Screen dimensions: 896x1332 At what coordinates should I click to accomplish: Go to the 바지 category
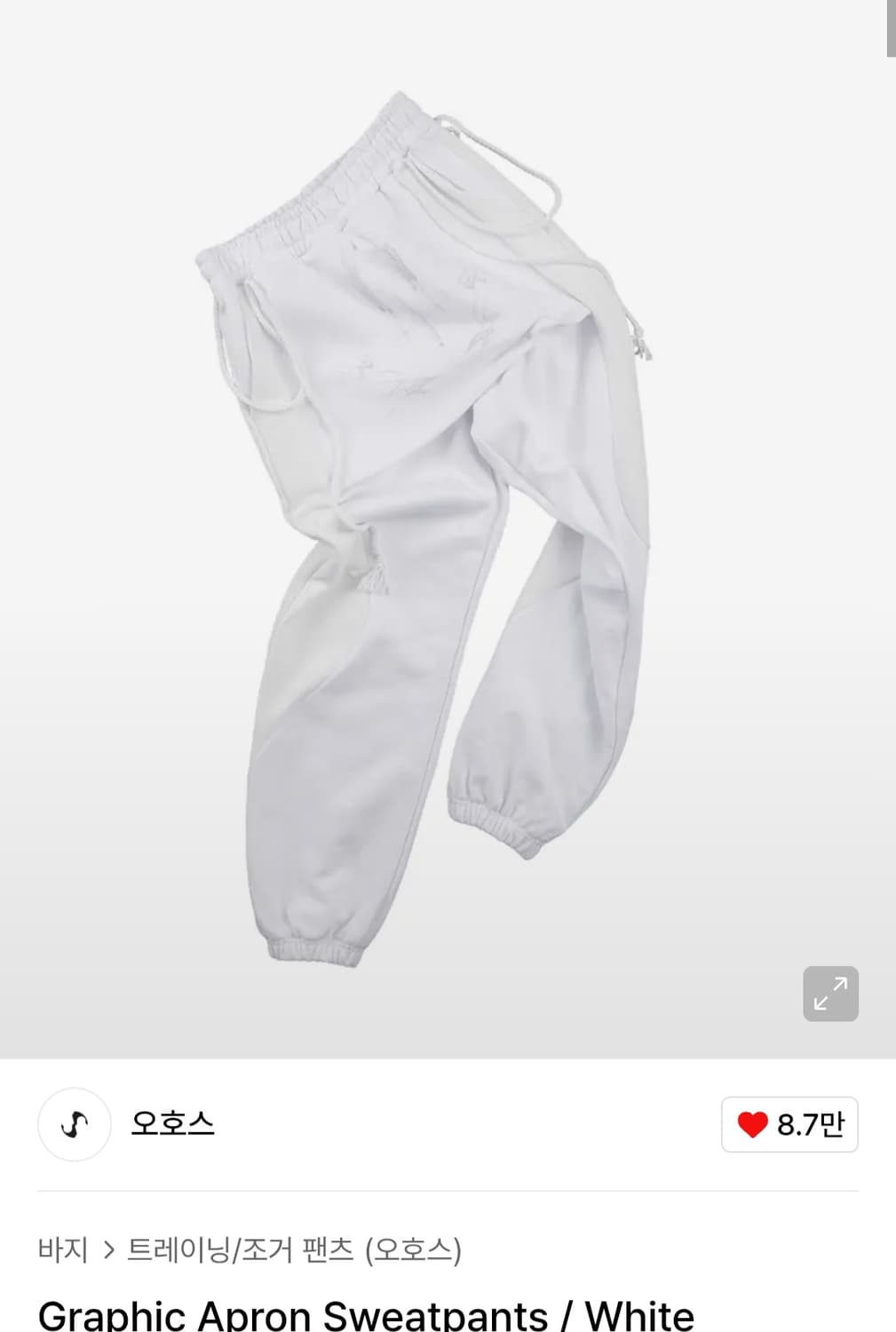(63, 1250)
